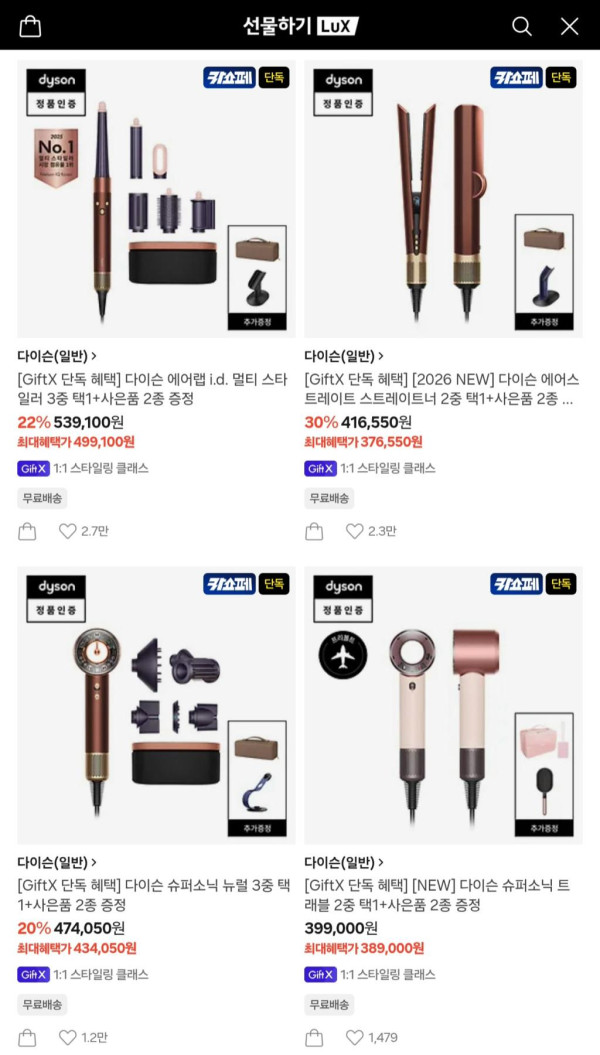Open the 슈퍼소닉 뉴럴 product image
Viewport: 600px width, 1055px height.
156,705
